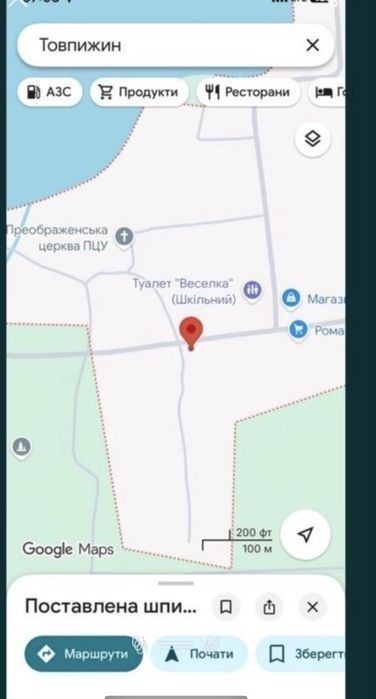This screenshot has width=376, height=699.
Task: Center the map on my location
Action: [x=306, y=534]
